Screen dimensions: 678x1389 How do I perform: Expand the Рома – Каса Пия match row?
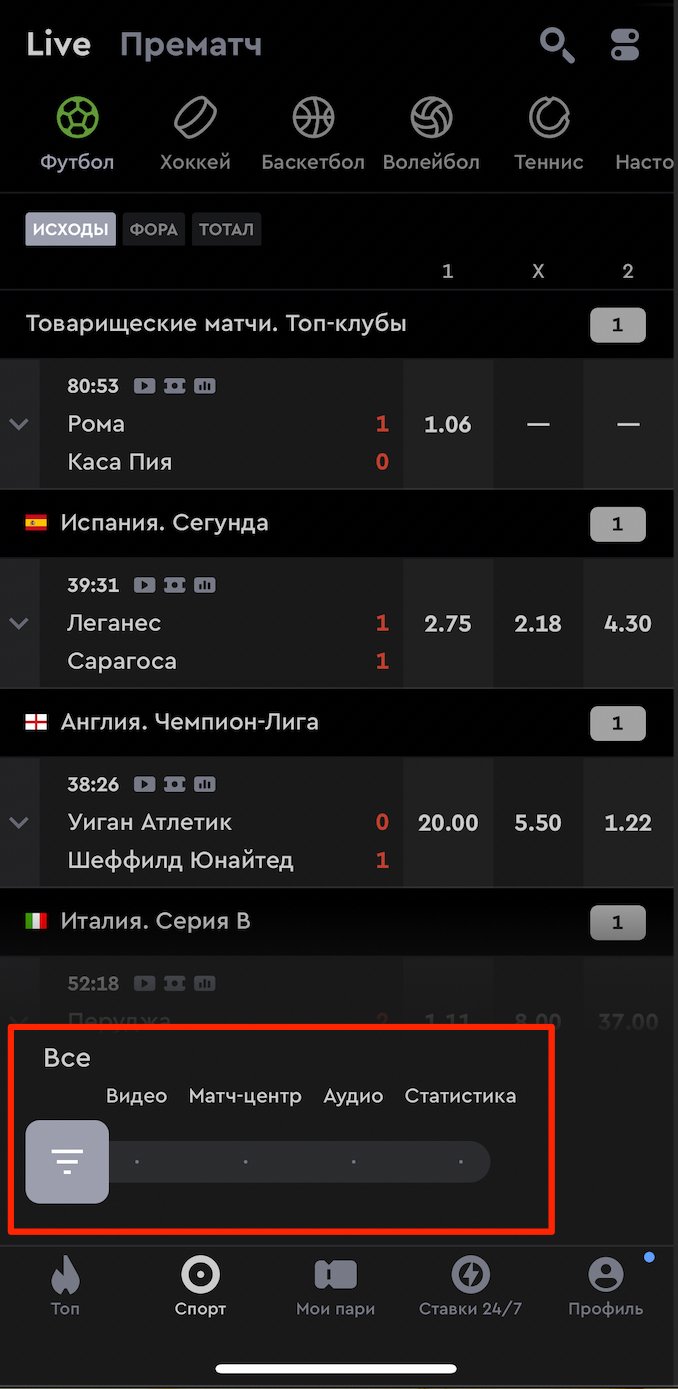(18, 424)
